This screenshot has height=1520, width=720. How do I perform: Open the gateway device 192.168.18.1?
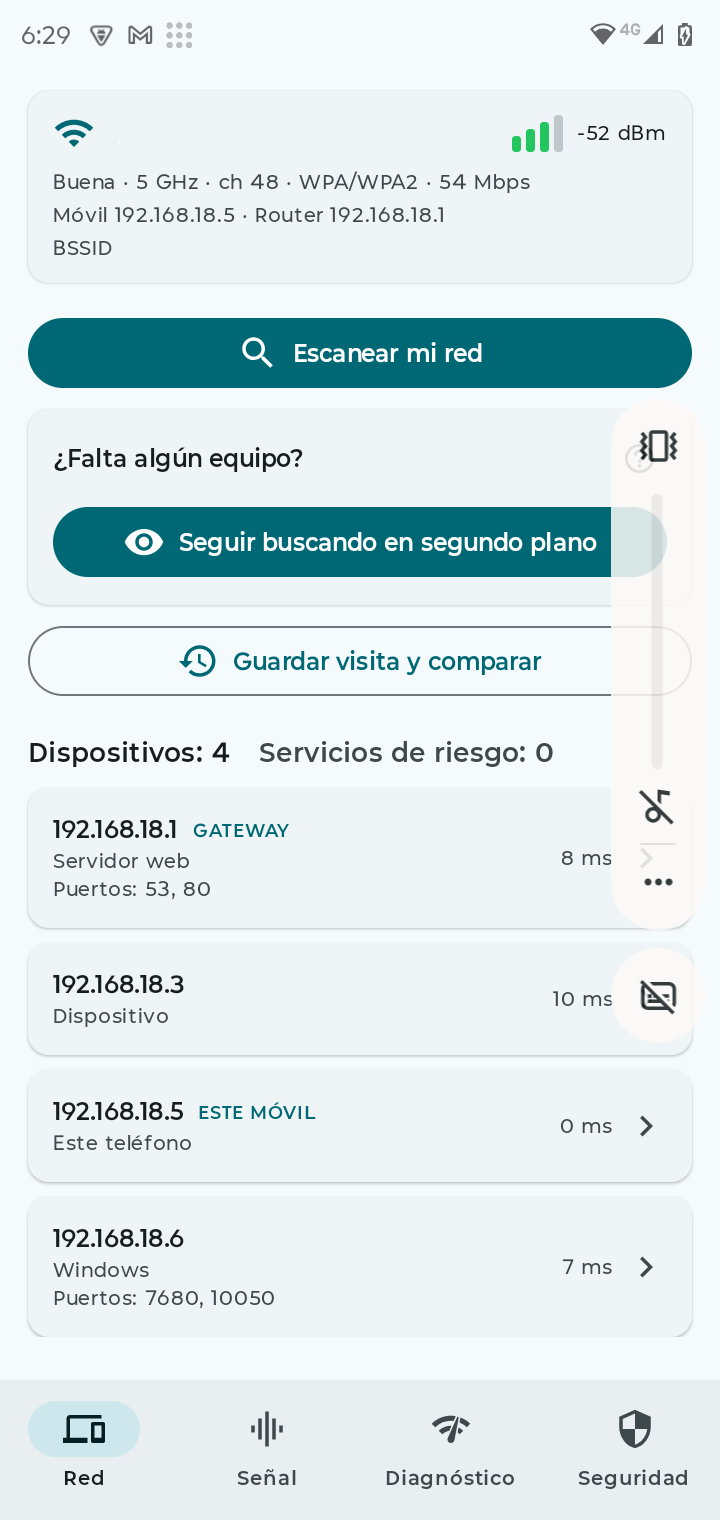[x=360, y=858]
